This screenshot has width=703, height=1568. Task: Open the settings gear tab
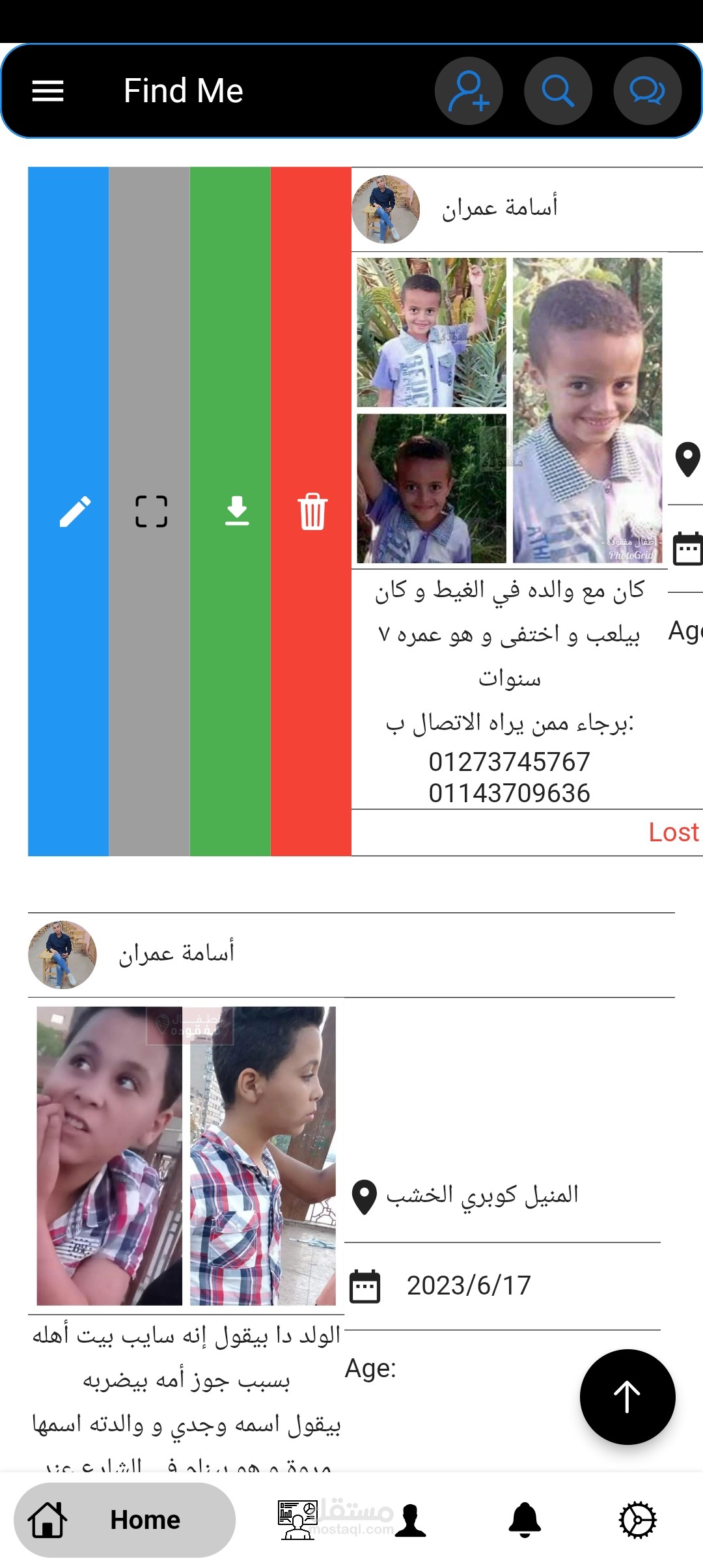[637, 1521]
